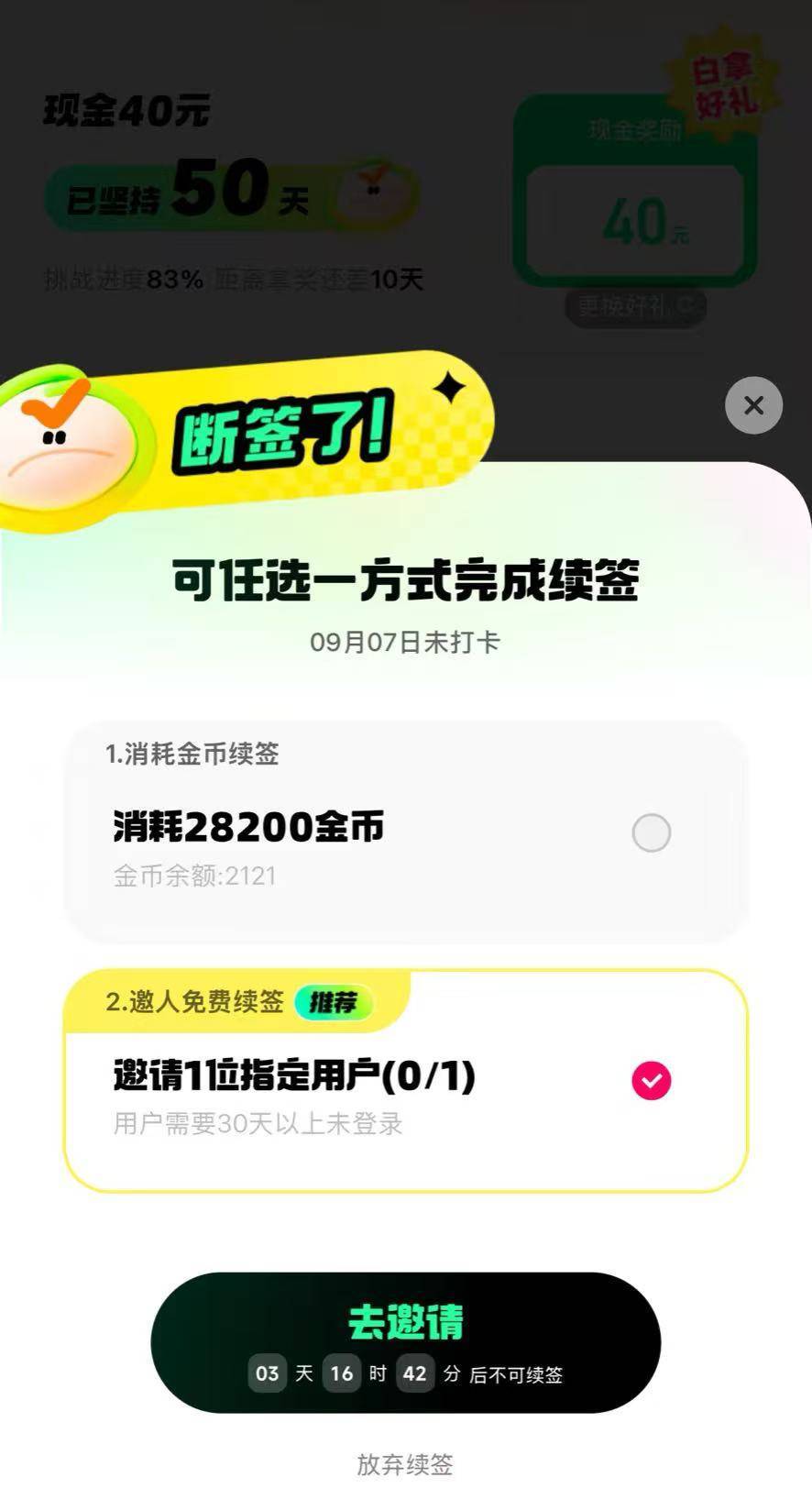This screenshot has width=812, height=1499.
Task: Enable the coin consumption renewal option
Action: coord(652,832)
